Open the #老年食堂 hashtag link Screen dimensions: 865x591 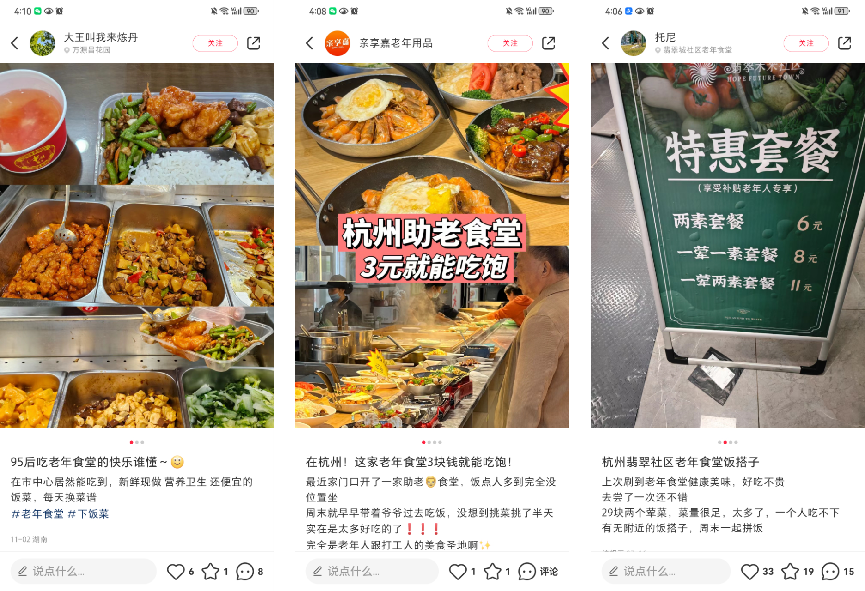tap(38, 514)
